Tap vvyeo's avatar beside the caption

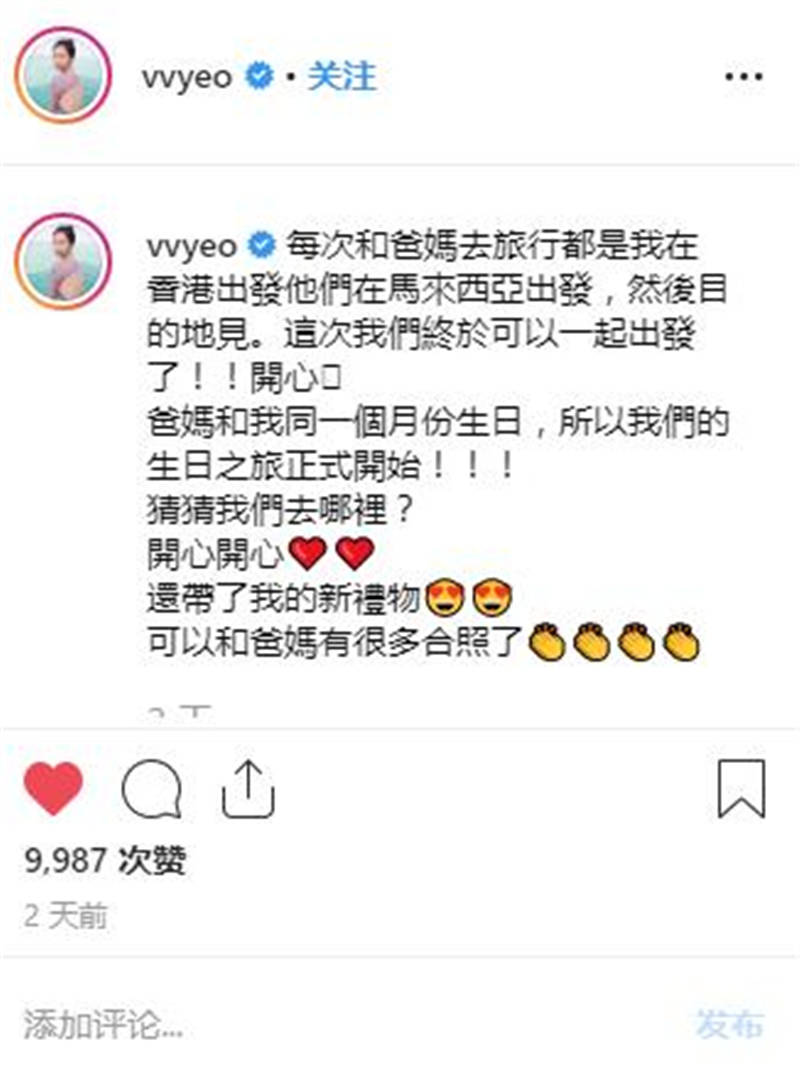64,261
